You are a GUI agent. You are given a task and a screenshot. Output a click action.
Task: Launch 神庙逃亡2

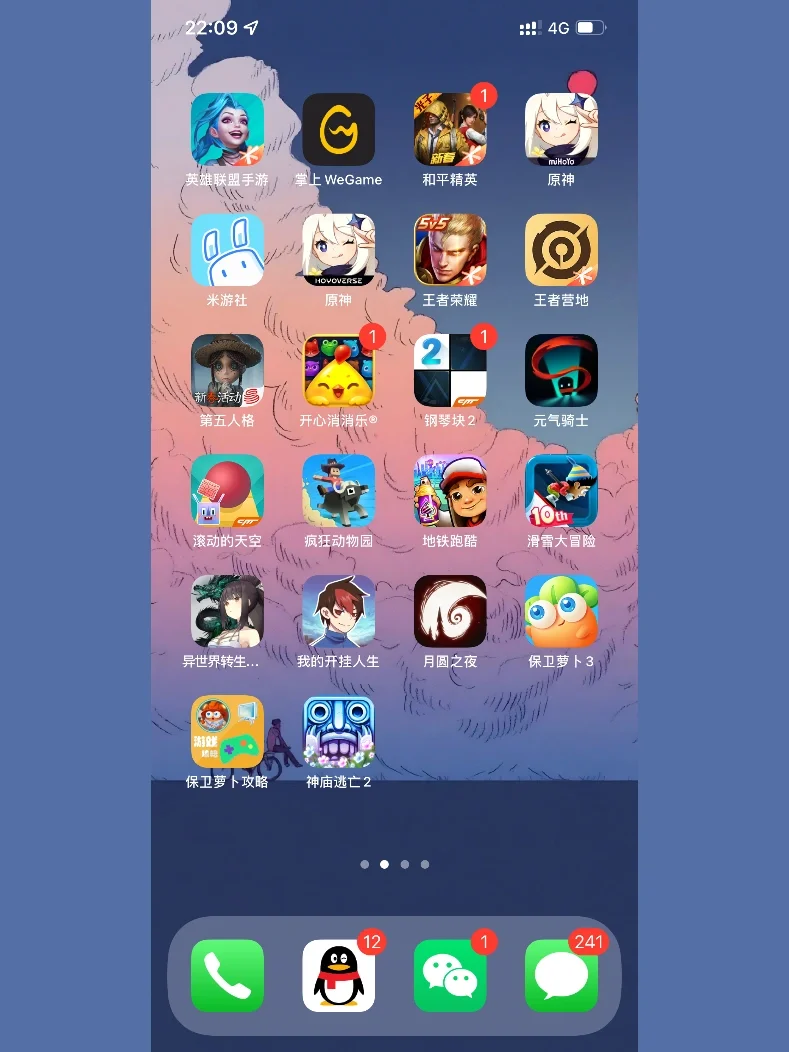[x=338, y=731]
